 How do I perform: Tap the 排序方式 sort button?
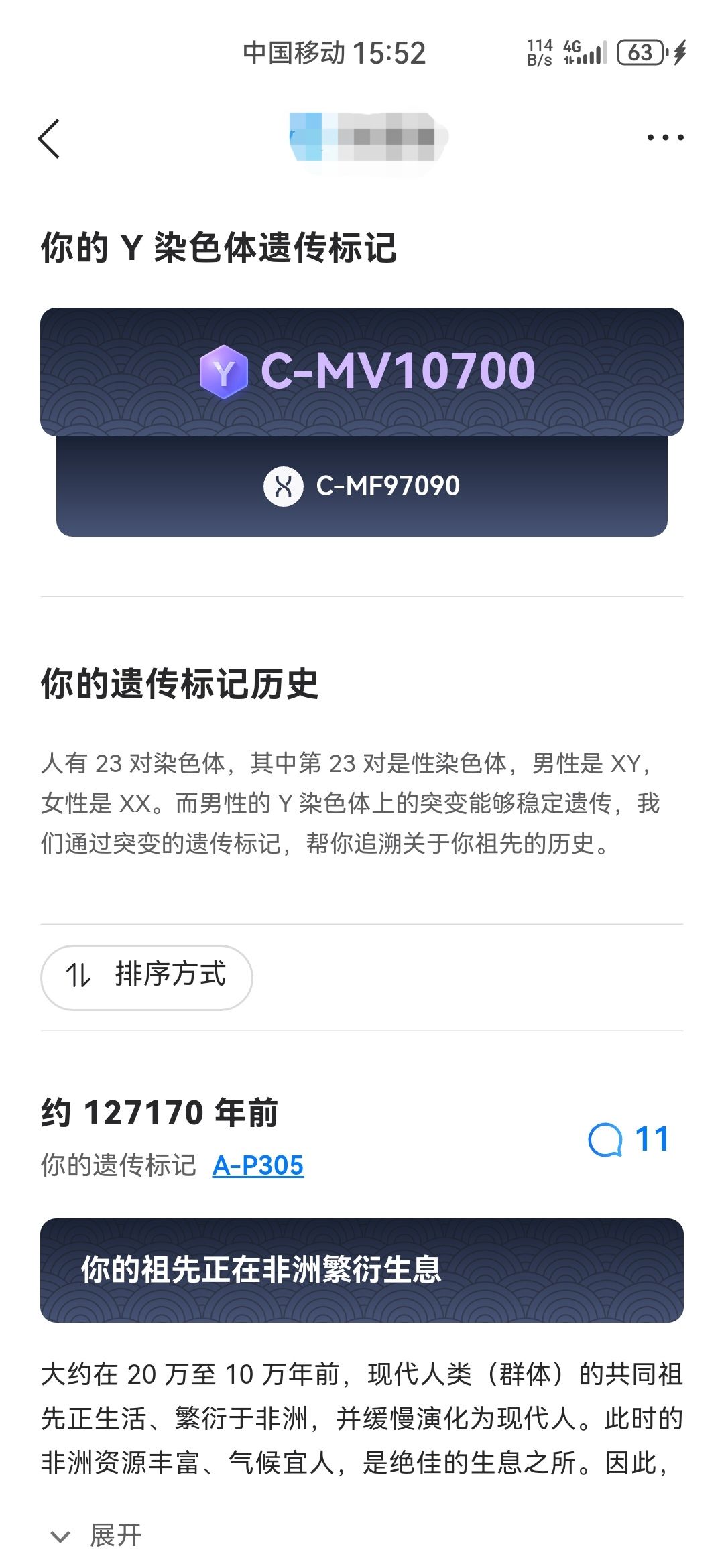coord(147,976)
